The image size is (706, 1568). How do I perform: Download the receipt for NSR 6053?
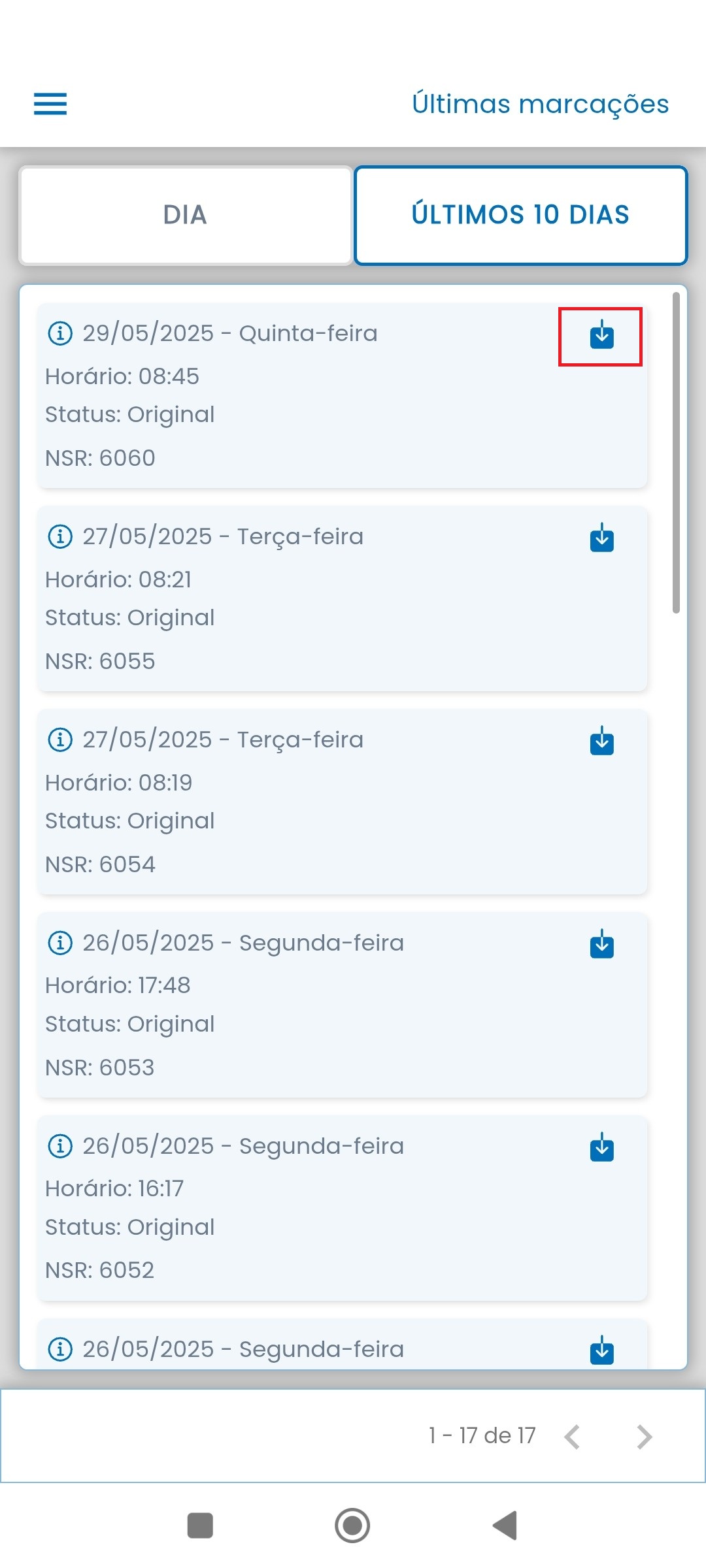pyautogui.click(x=601, y=944)
